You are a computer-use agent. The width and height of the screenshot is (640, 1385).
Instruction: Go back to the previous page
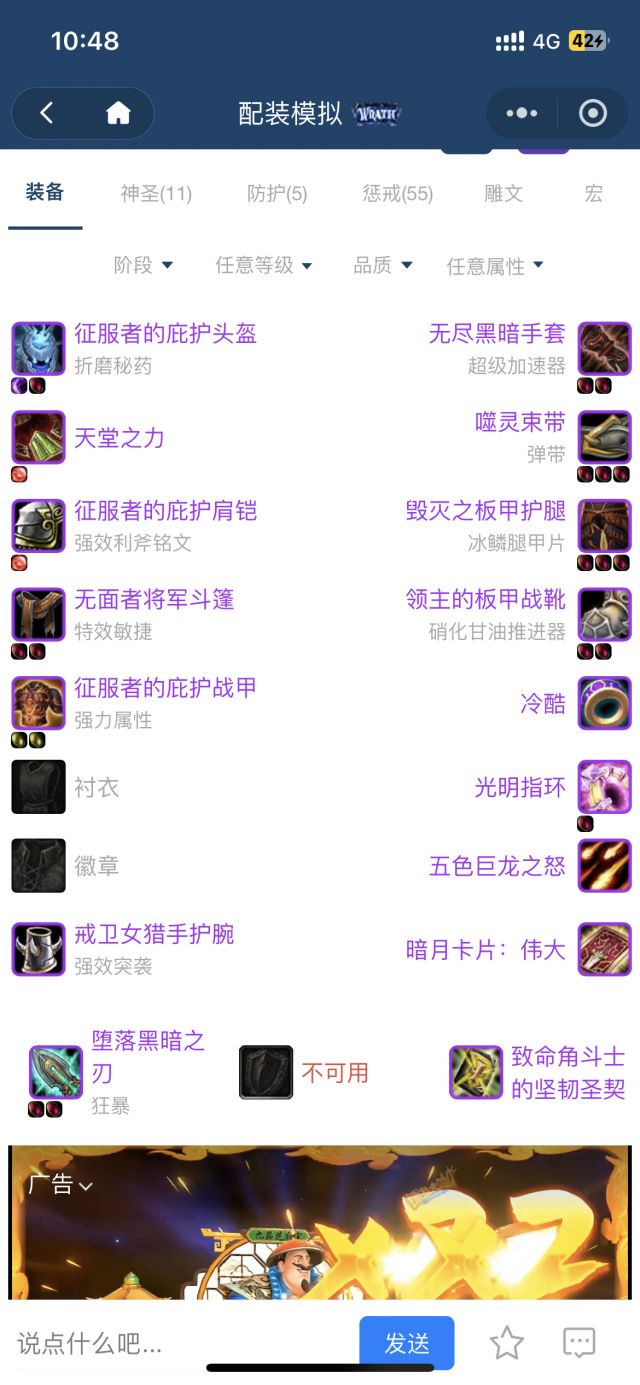pyautogui.click(x=47, y=113)
